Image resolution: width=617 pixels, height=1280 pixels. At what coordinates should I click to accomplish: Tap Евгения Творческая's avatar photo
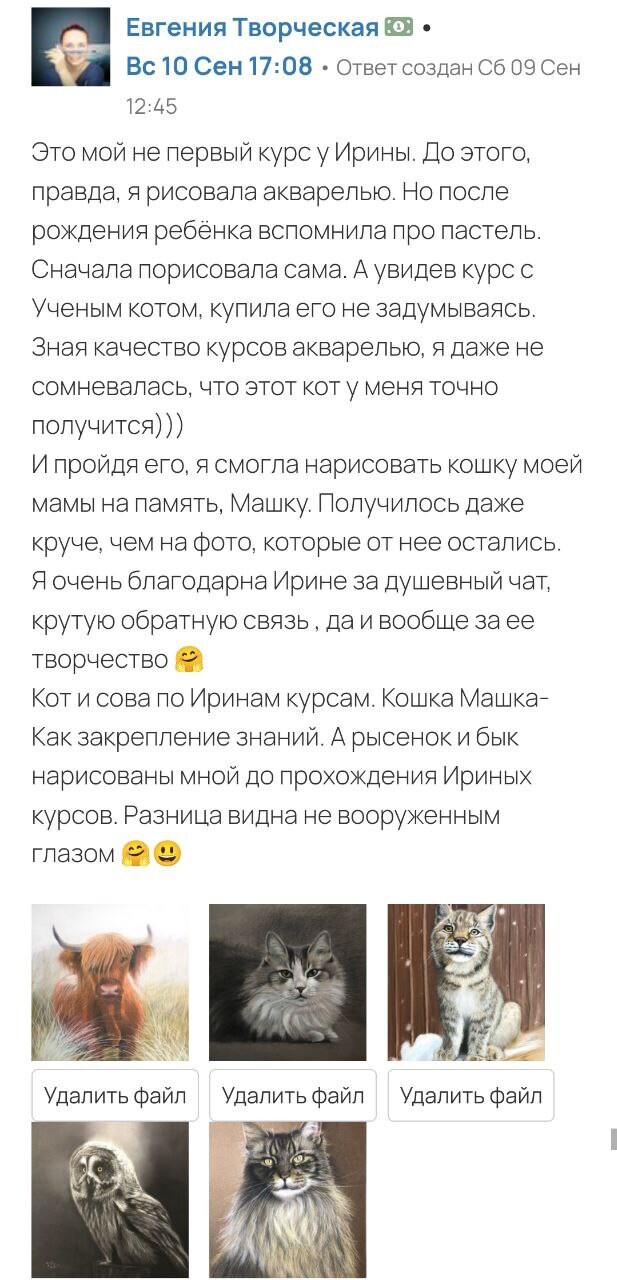click(70, 46)
